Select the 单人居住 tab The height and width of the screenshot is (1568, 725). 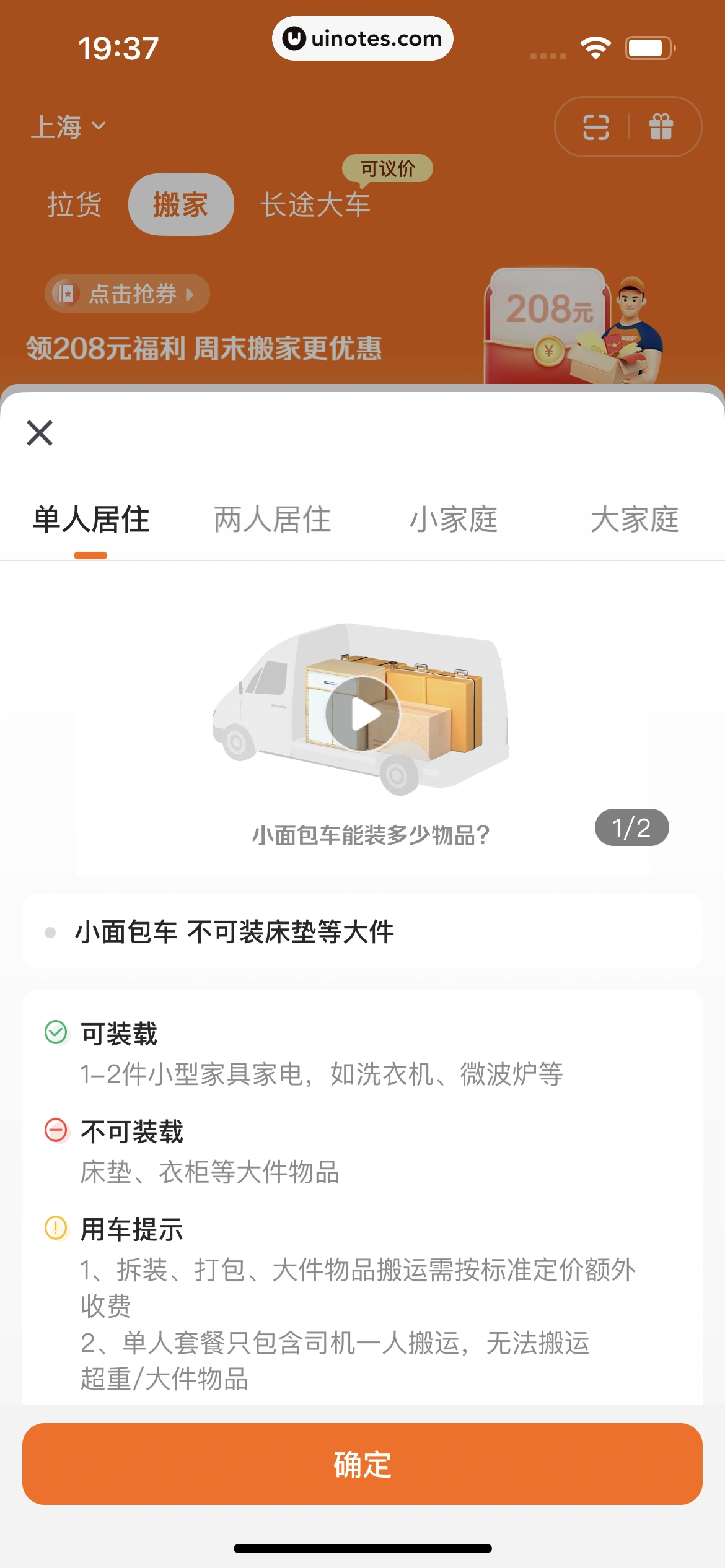tap(91, 520)
